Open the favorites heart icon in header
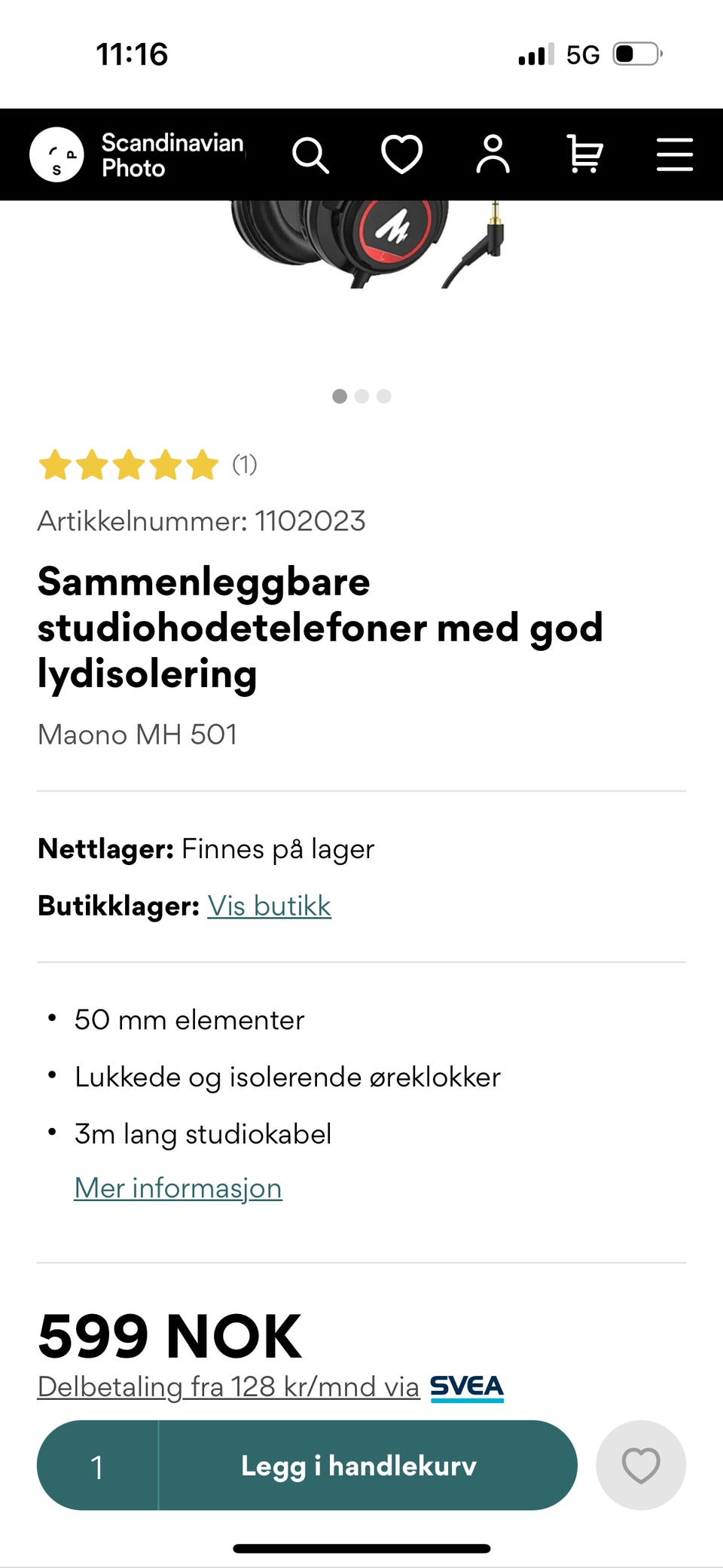Screen dimensions: 723x1568 (402, 154)
